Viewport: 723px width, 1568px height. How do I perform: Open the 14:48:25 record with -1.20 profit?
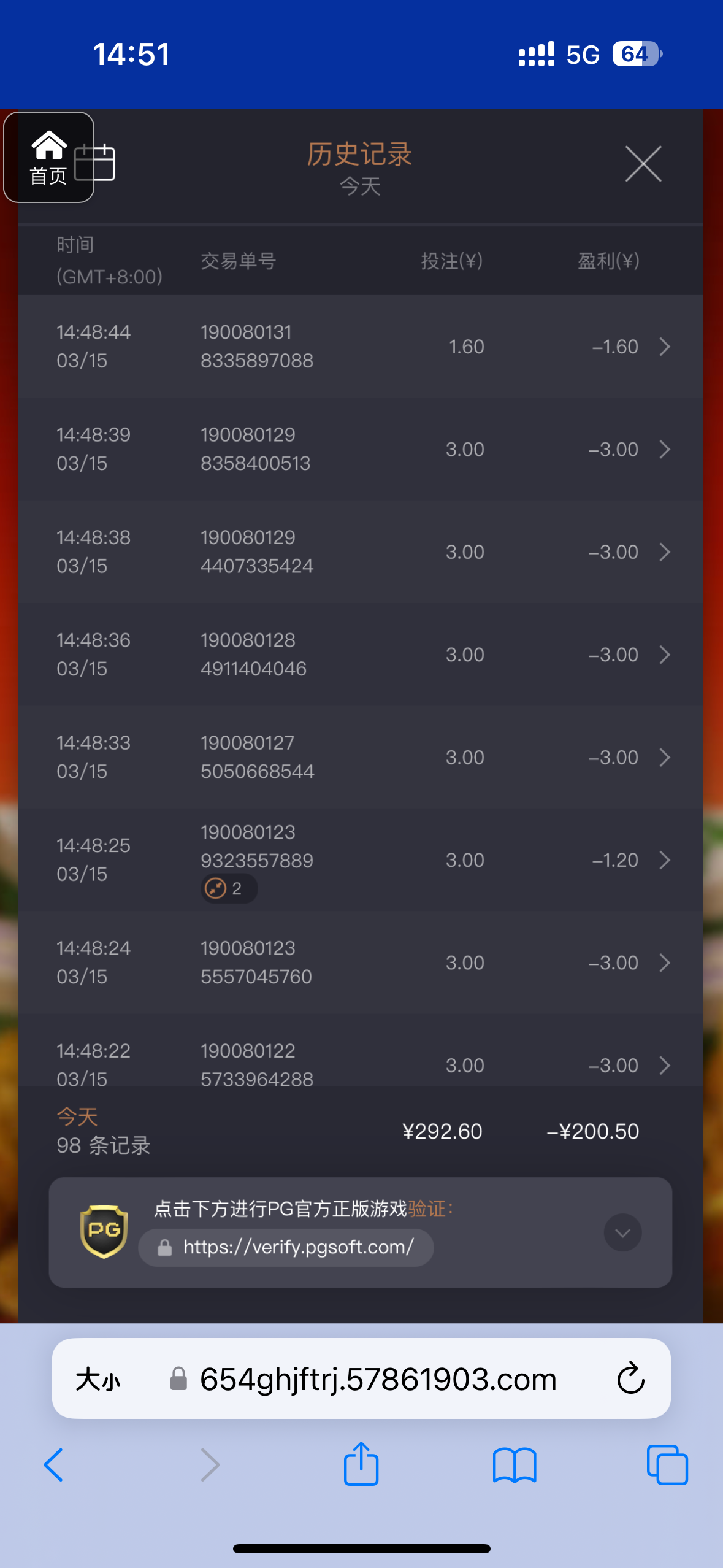[361, 859]
